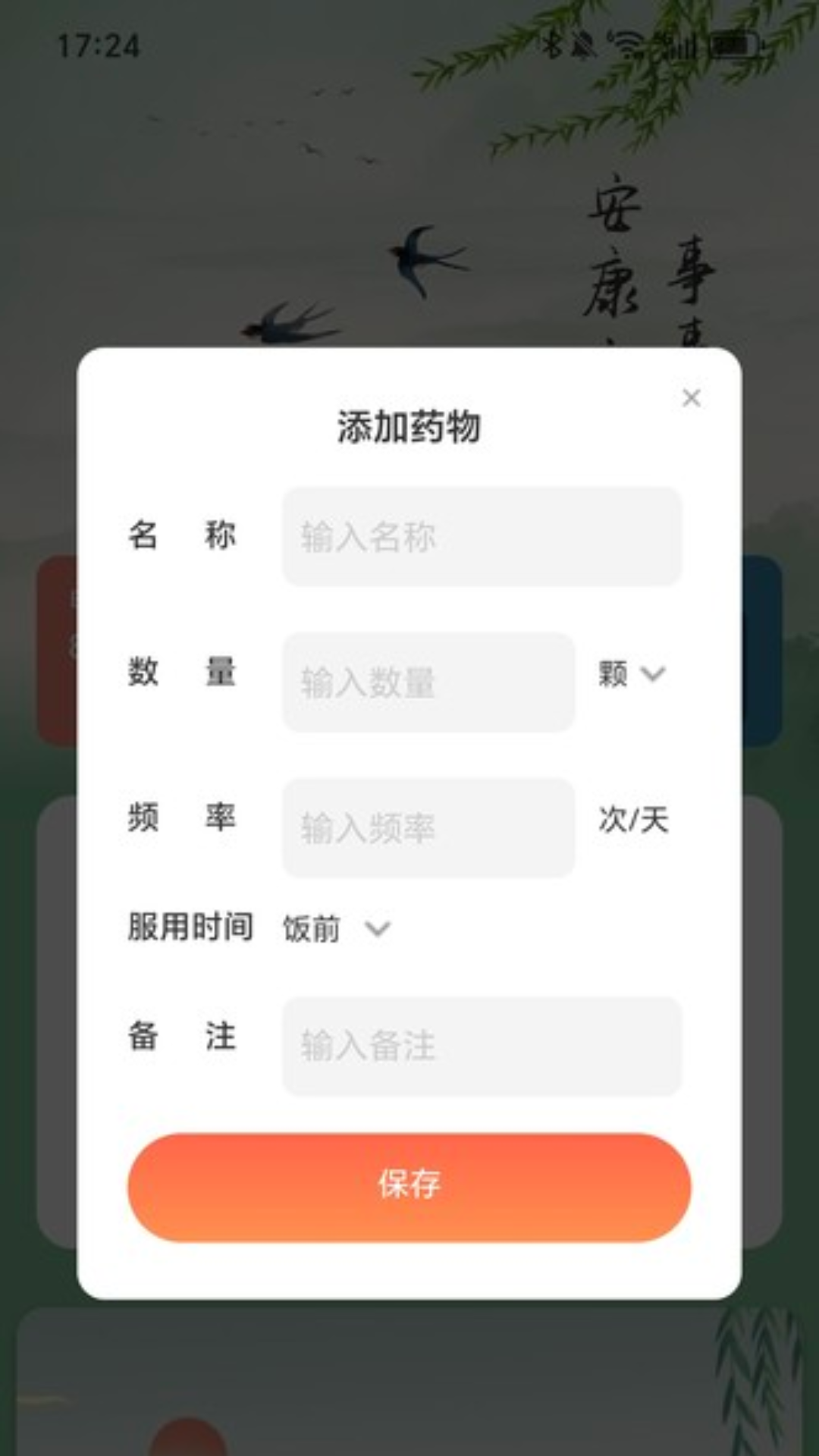The width and height of the screenshot is (819, 1456).
Task: Tap the 次/天 frequency unit label
Action: [x=633, y=819]
